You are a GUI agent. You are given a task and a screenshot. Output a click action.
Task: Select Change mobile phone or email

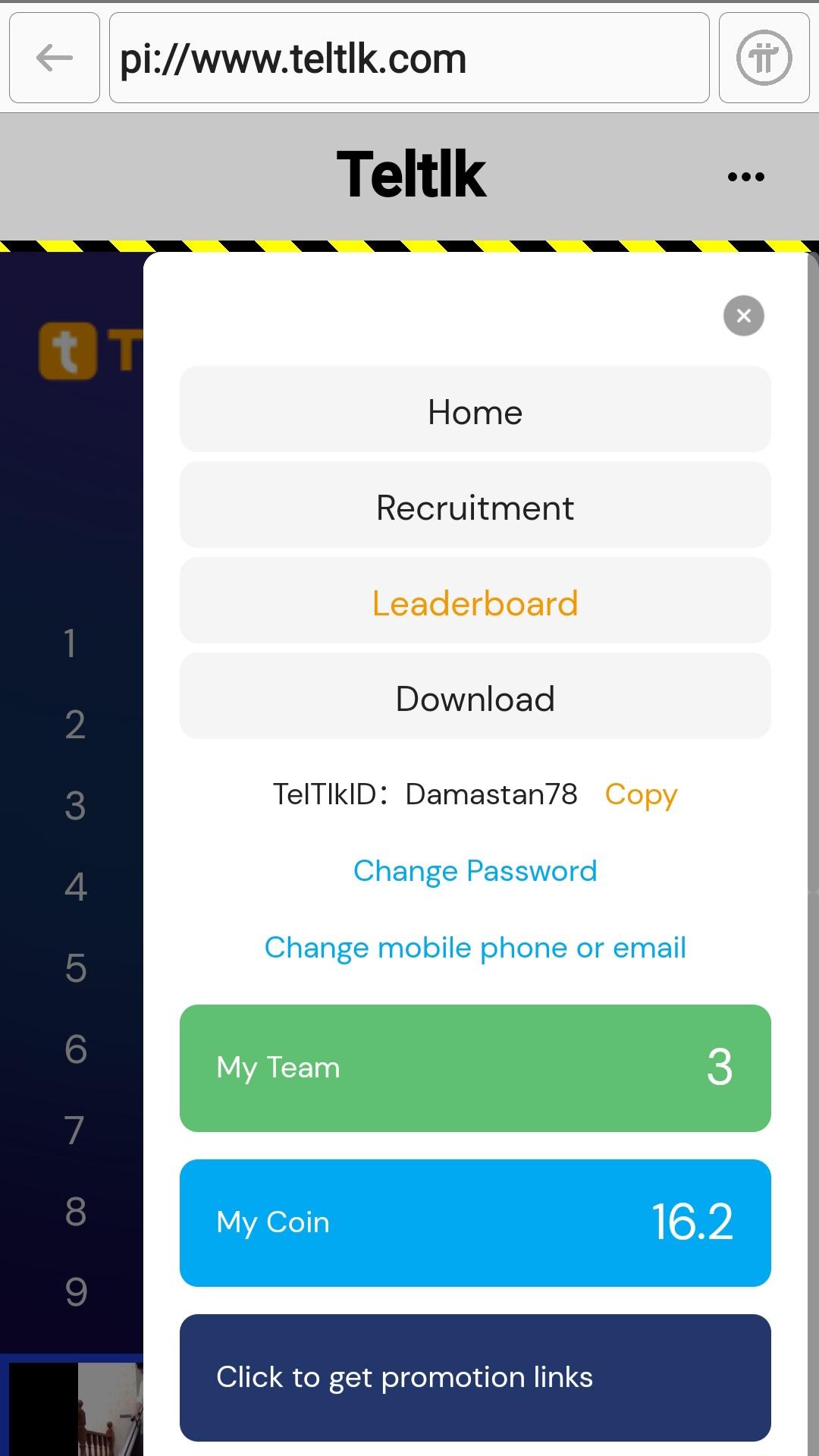[475, 948]
